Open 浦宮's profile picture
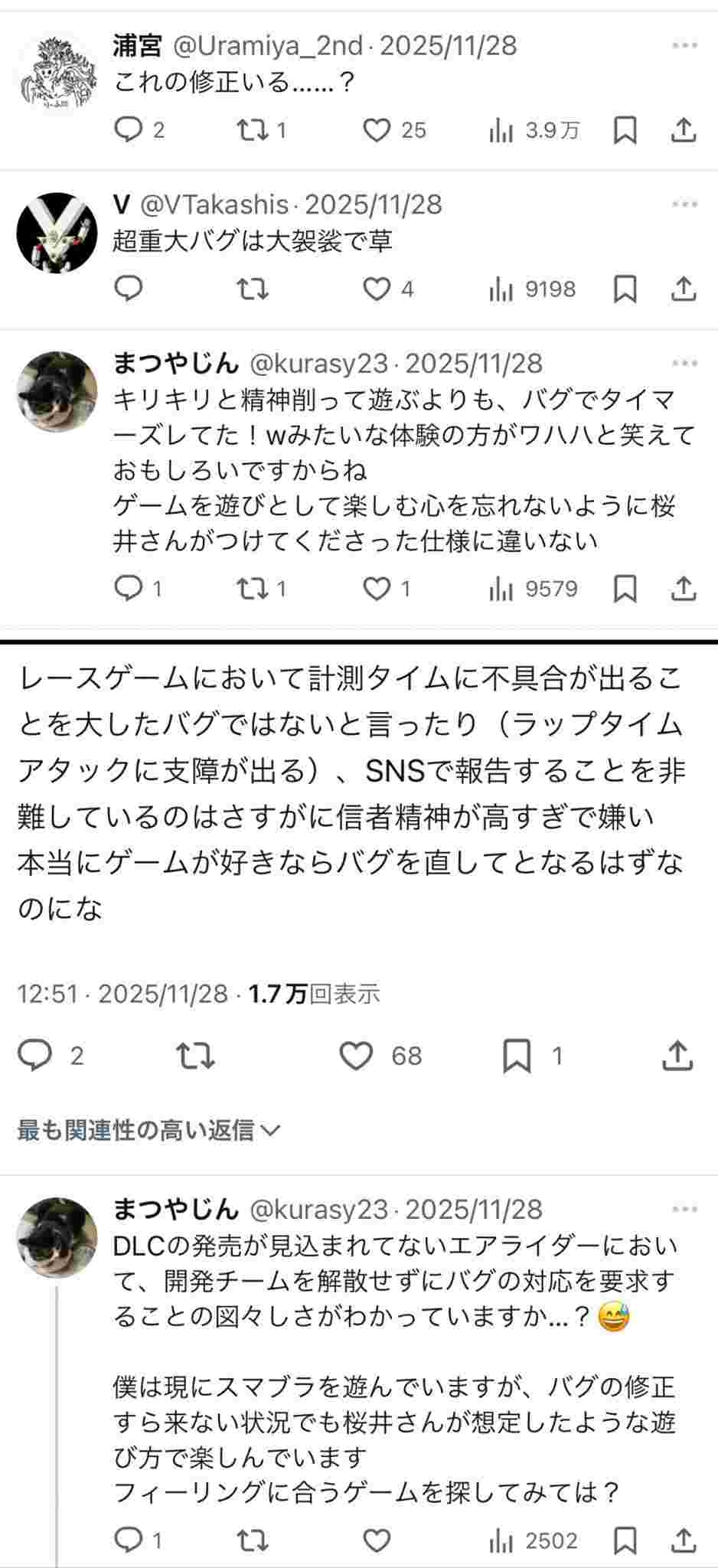This screenshot has width=718, height=1568. [x=57, y=73]
